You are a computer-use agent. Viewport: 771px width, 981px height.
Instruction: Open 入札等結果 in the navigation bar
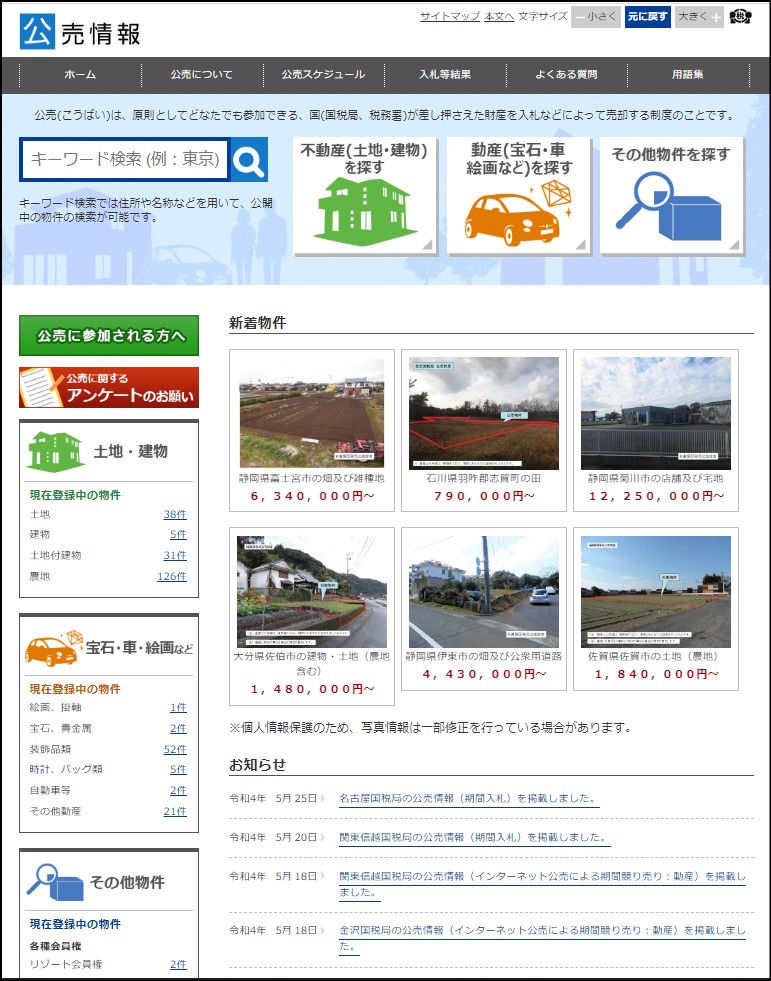tap(445, 74)
